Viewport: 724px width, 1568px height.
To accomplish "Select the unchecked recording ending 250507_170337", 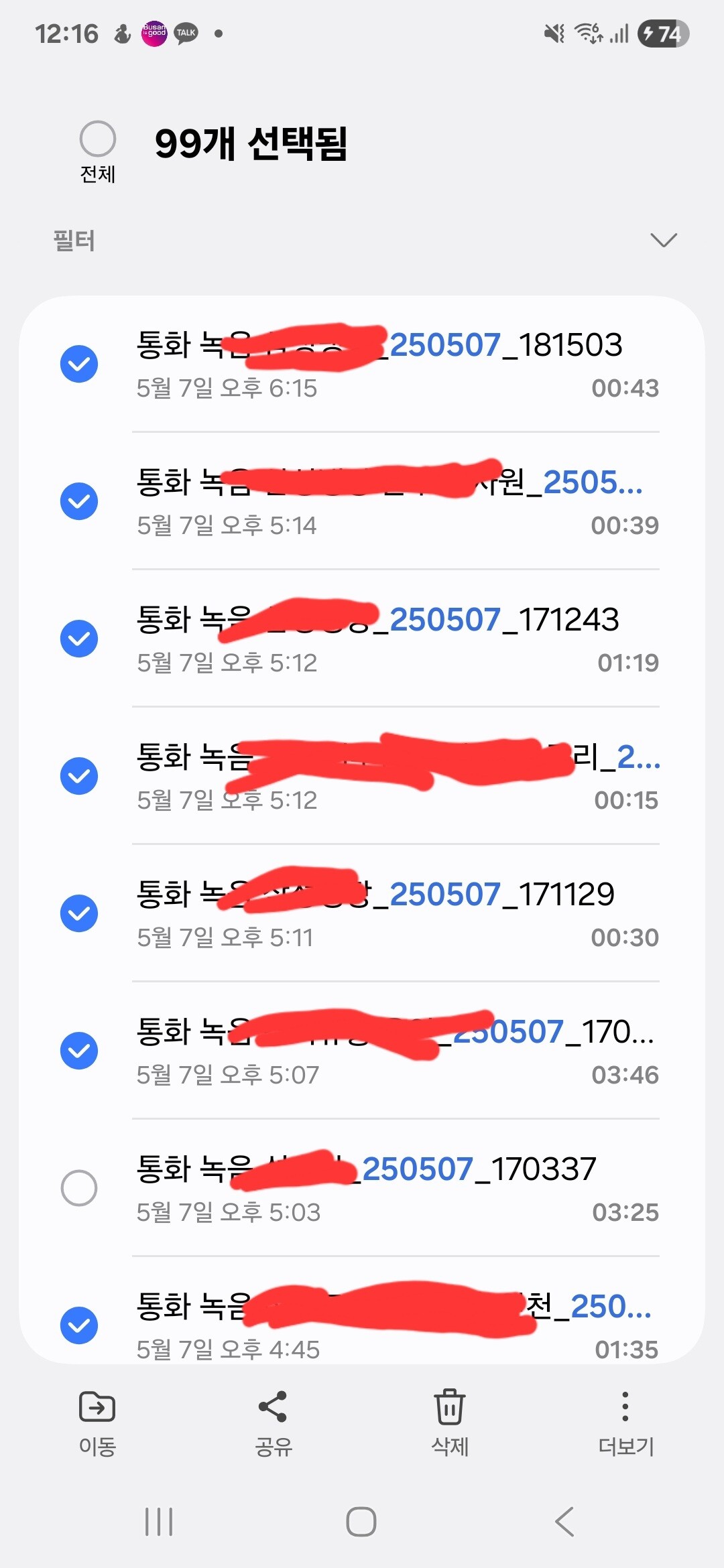I will pos(79,1188).
